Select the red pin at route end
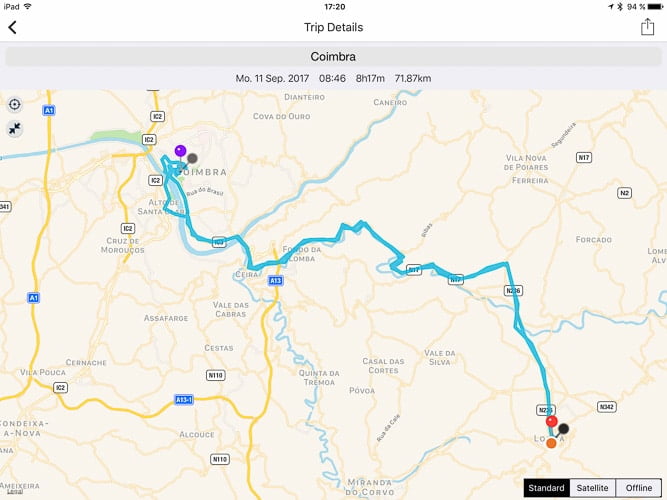Viewport: 667px width, 500px height. pos(551,421)
